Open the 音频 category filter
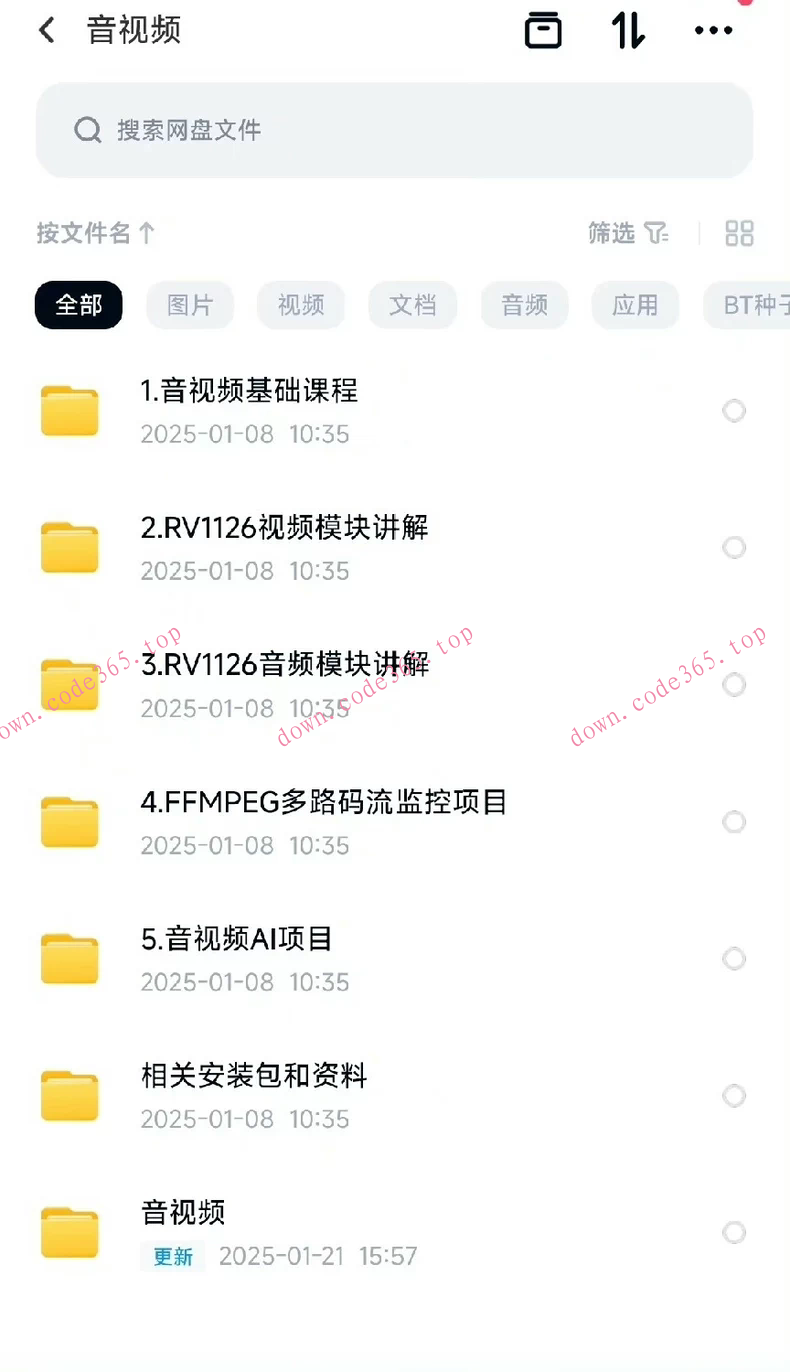The height and width of the screenshot is (1372, 790). 524,305
